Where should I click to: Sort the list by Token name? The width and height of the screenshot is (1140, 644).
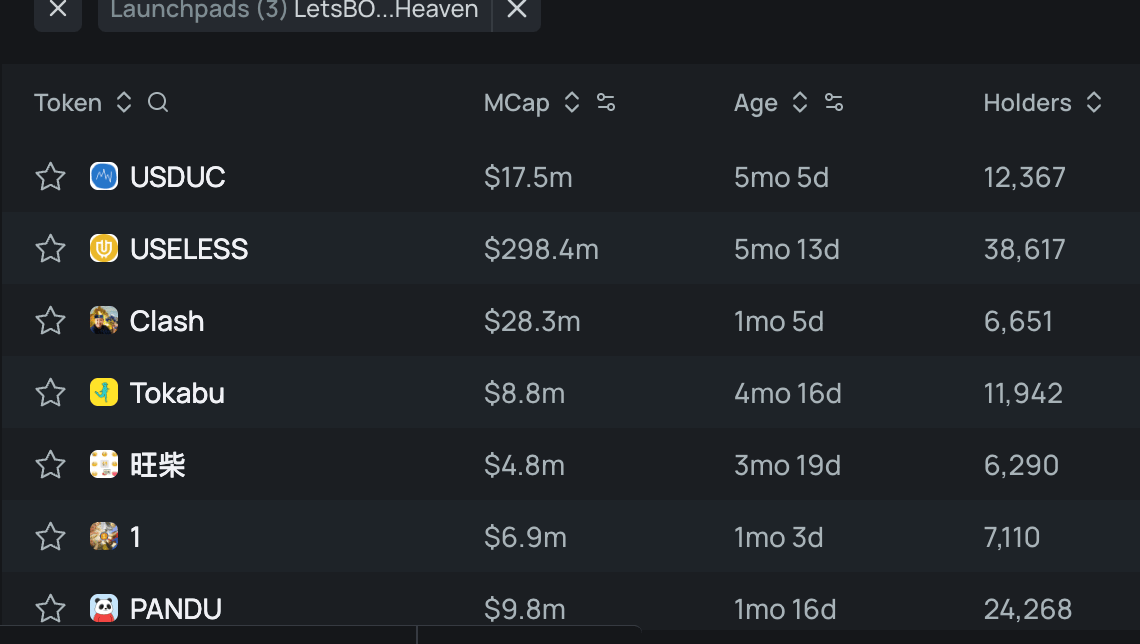(123, 102)
